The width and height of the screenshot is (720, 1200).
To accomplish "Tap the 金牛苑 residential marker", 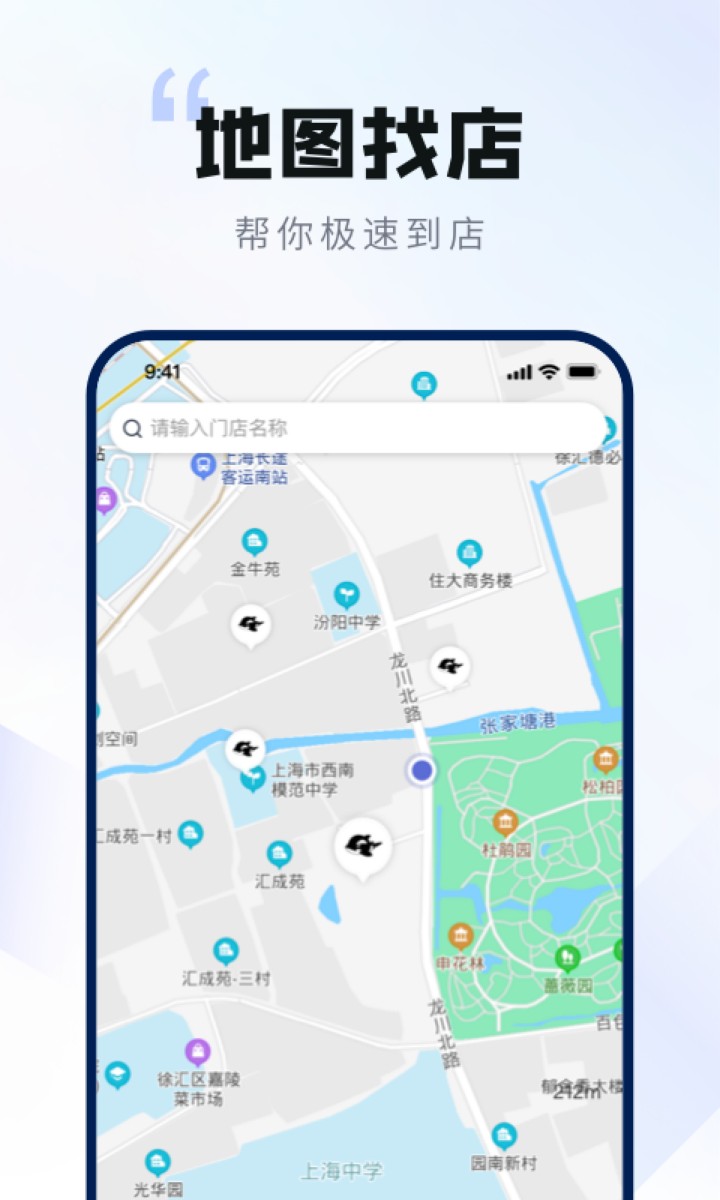I will tap(256, 542).
